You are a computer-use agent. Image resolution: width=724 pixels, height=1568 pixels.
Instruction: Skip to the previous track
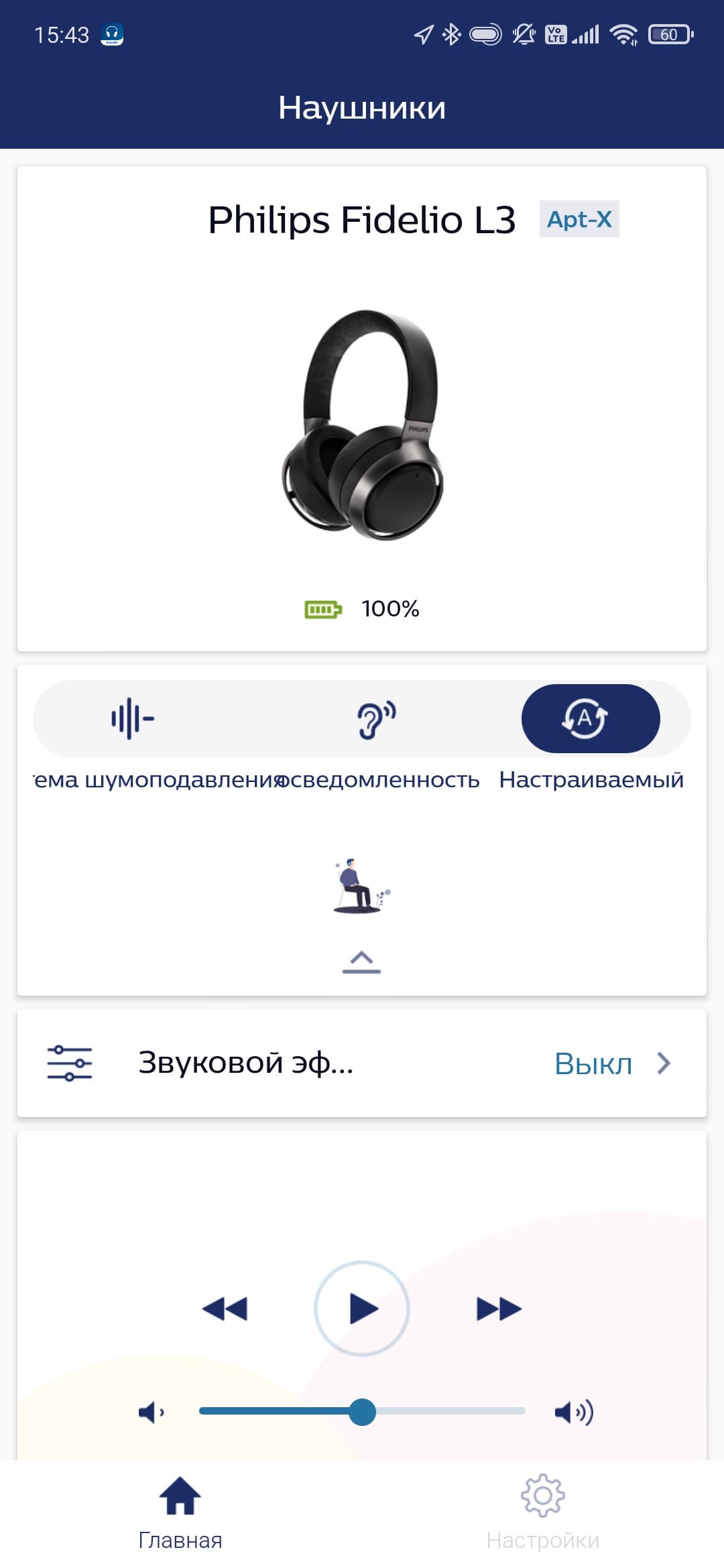225,1308
